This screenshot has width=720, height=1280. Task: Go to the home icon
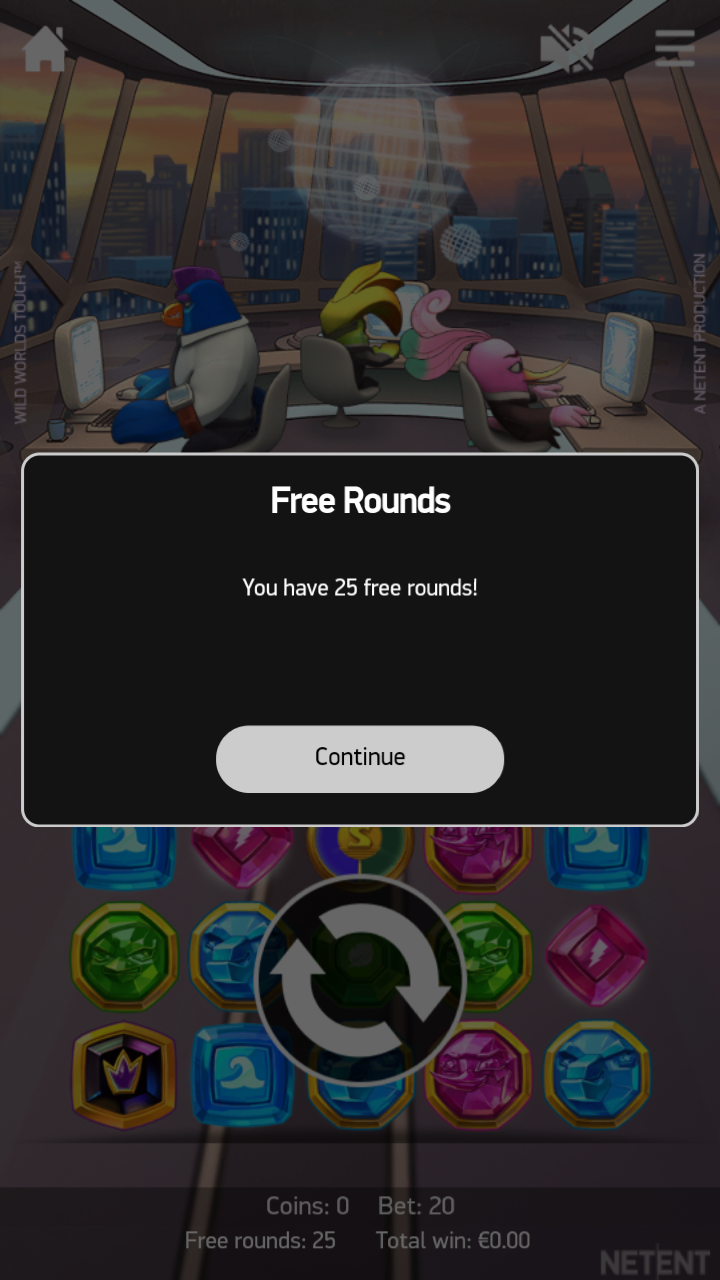click(44, 49)
